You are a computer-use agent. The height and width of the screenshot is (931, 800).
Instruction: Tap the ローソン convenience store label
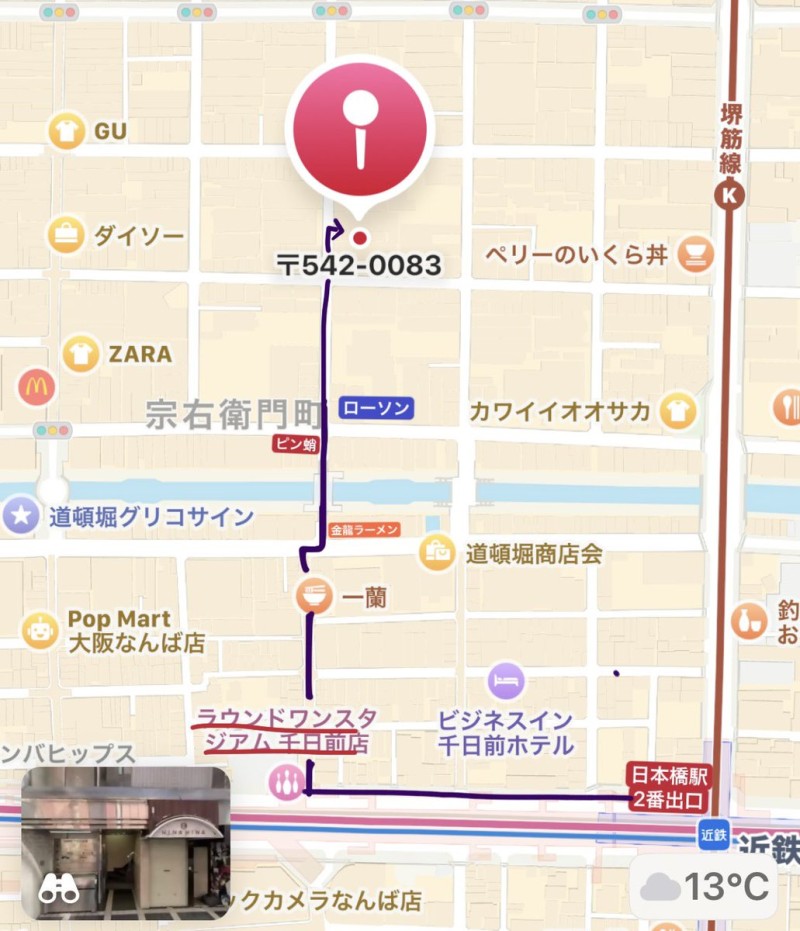click(376, 408)
